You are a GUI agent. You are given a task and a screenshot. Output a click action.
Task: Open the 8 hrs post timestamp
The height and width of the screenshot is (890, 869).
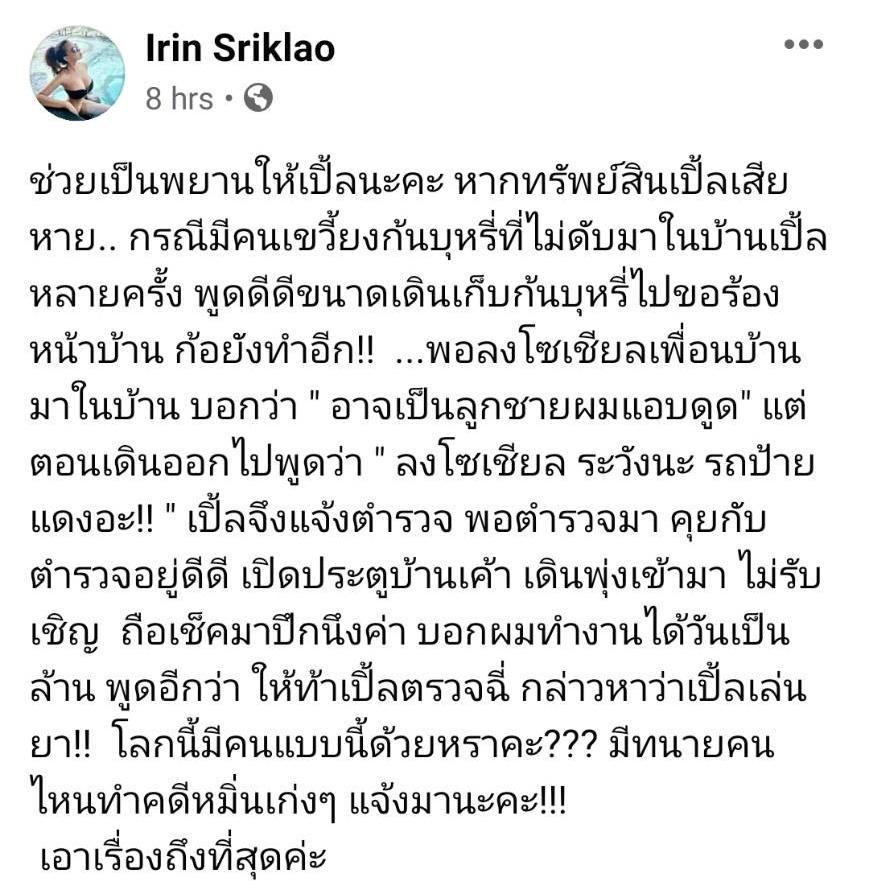(x=180, y=99)
